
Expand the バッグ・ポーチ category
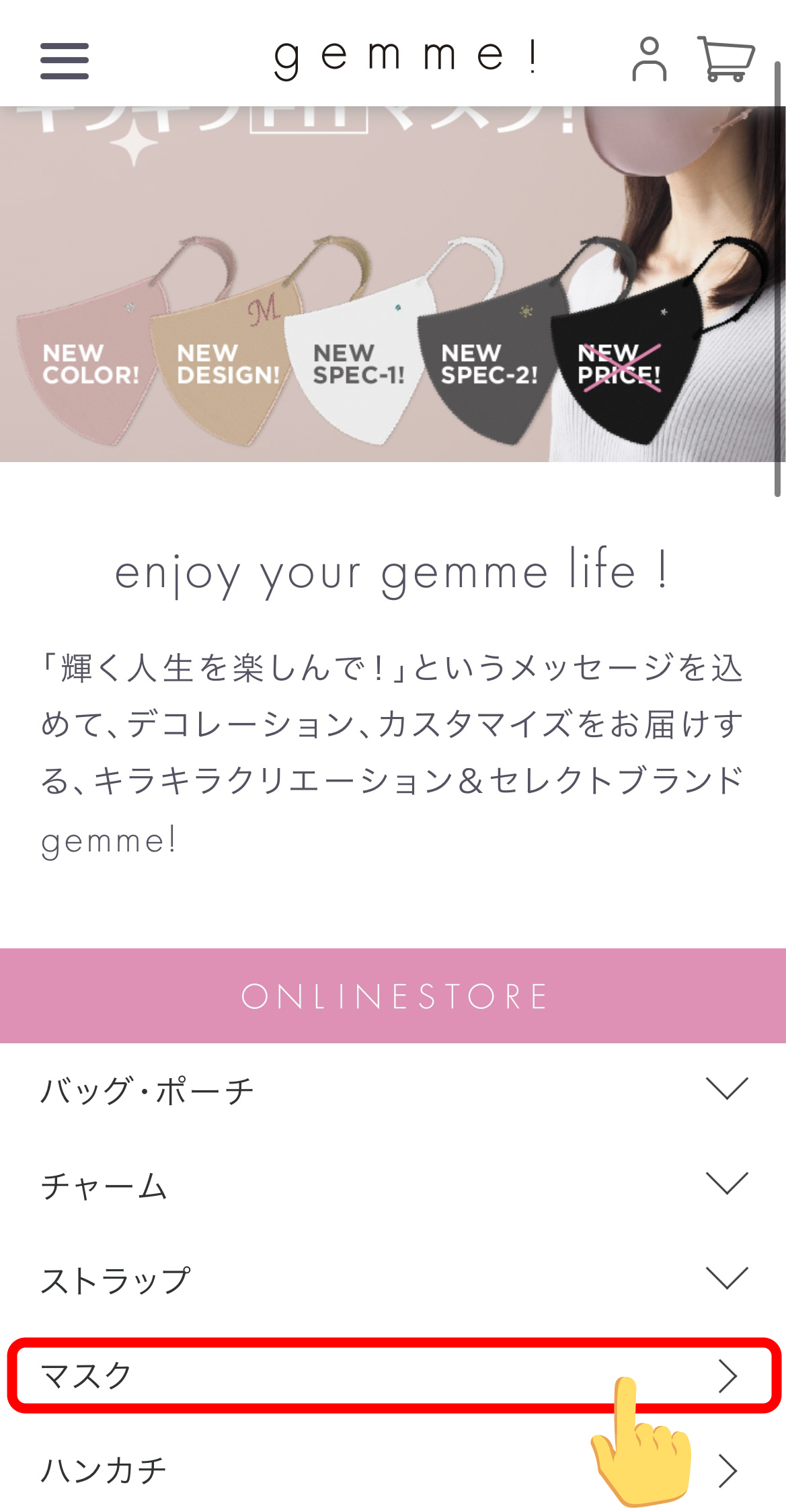tap(393, 1090)
